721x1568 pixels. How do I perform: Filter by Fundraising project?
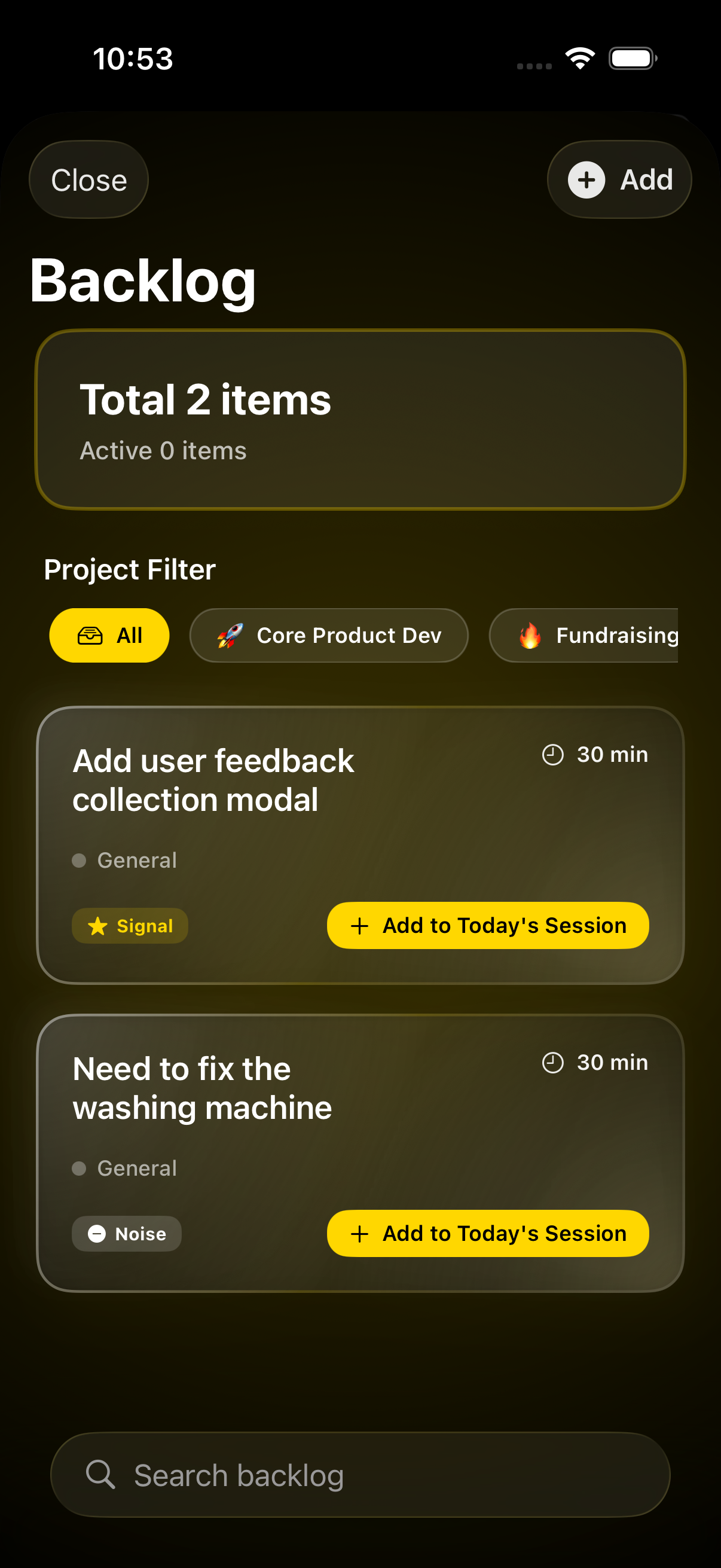point(584,636)
